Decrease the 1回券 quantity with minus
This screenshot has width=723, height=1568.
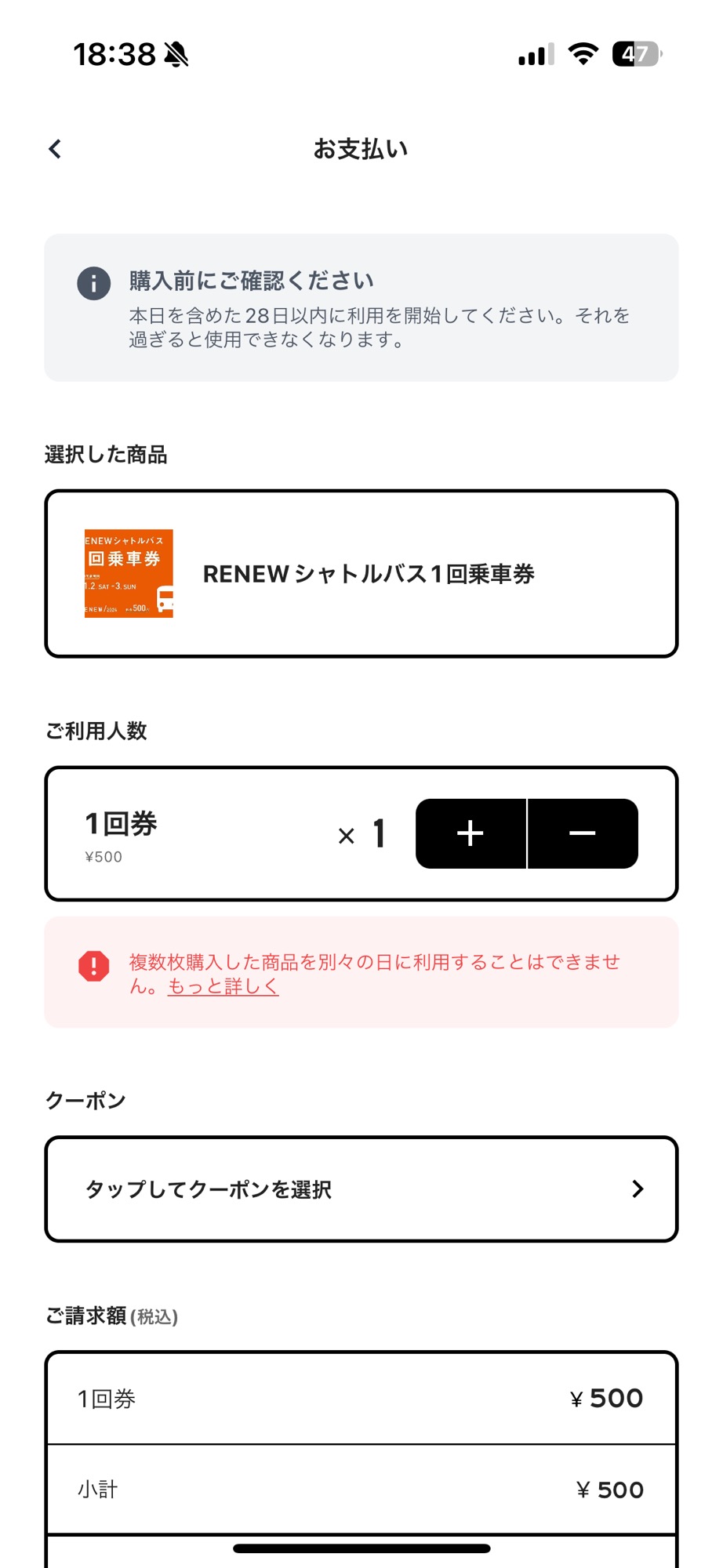(583, 833)
